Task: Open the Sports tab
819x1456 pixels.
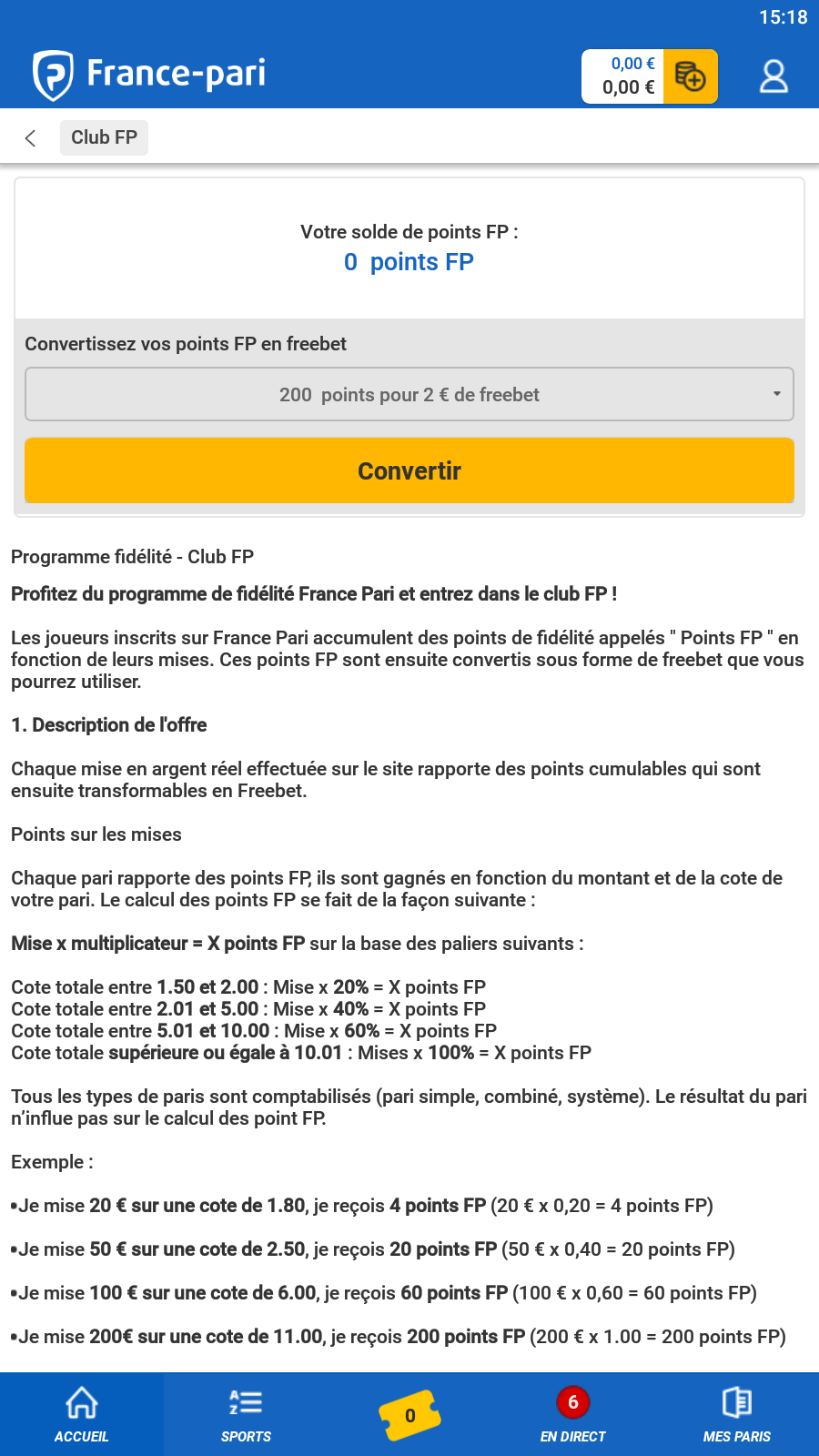Action: (x=246, y=1414)
